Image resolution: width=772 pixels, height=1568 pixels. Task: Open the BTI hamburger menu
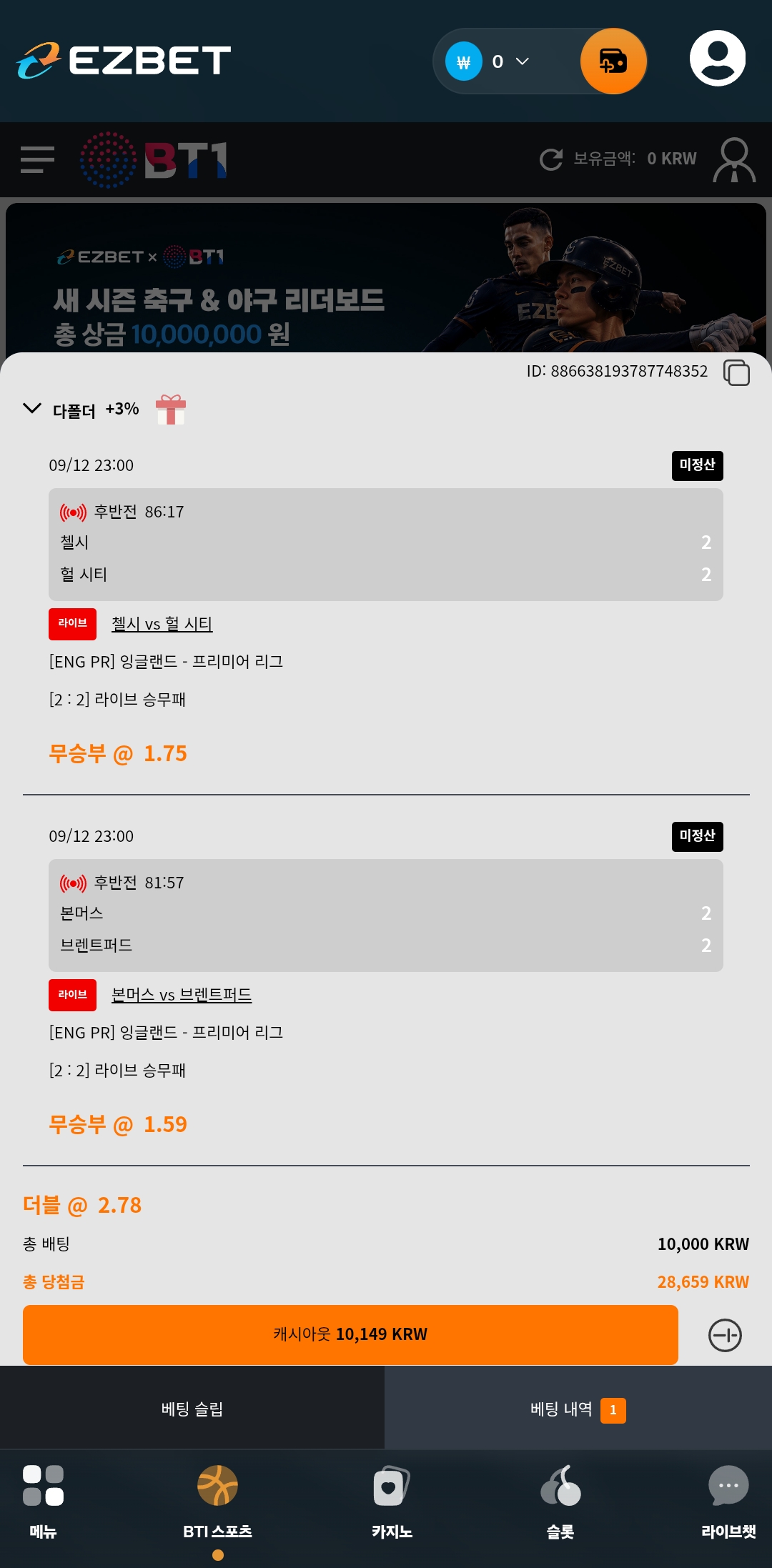click(38, 159)
